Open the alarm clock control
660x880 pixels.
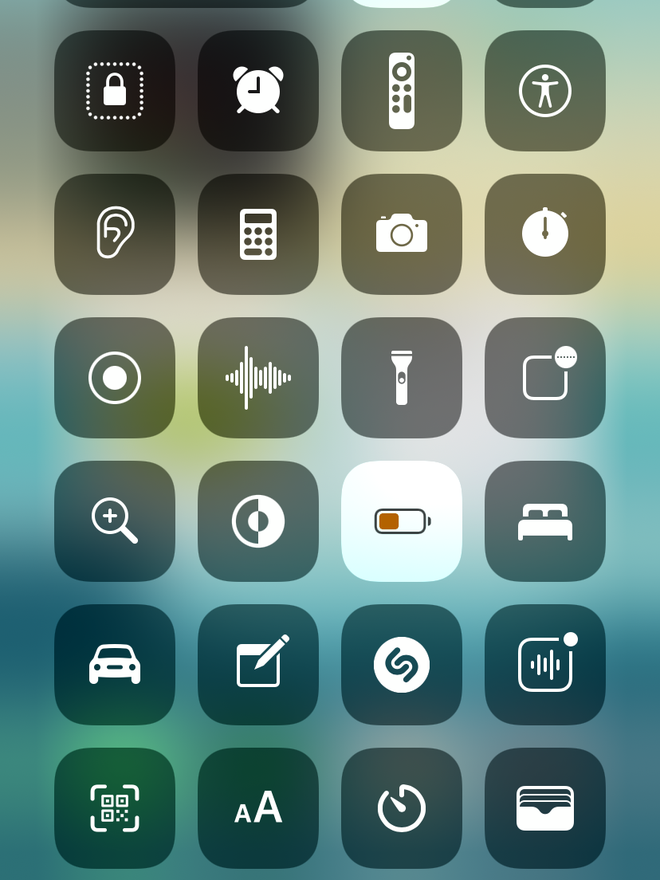click(x=258, y=91)
